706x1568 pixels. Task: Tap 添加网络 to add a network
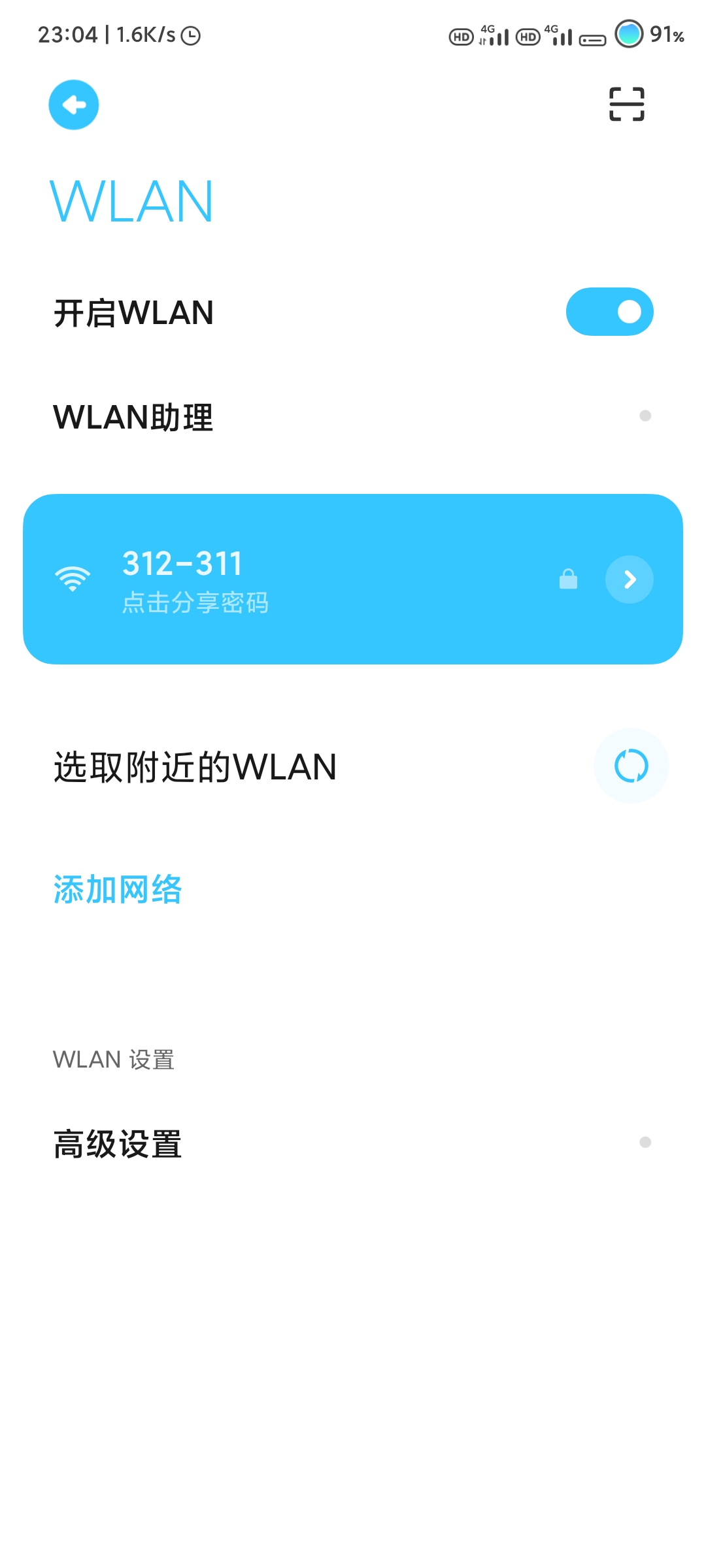(x=118, y=890)
